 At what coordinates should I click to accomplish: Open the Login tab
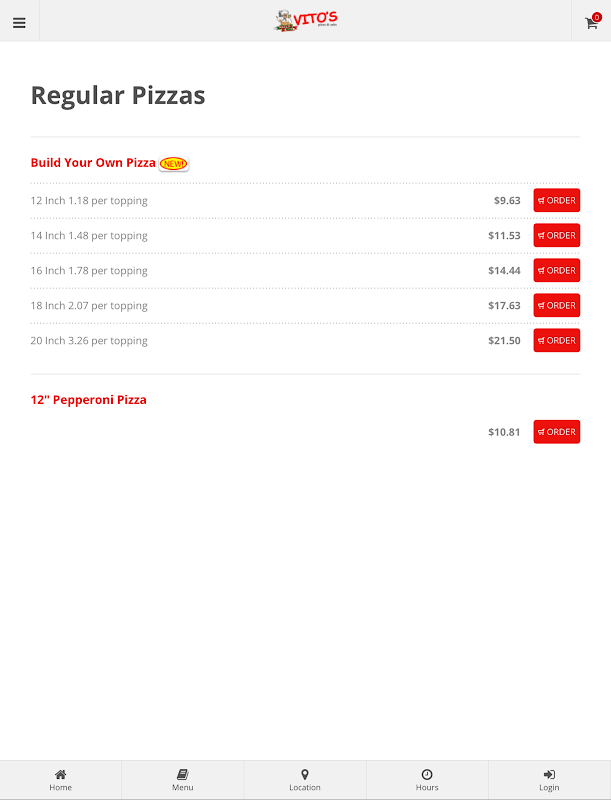pyautogui.click(x=549, y=780)
